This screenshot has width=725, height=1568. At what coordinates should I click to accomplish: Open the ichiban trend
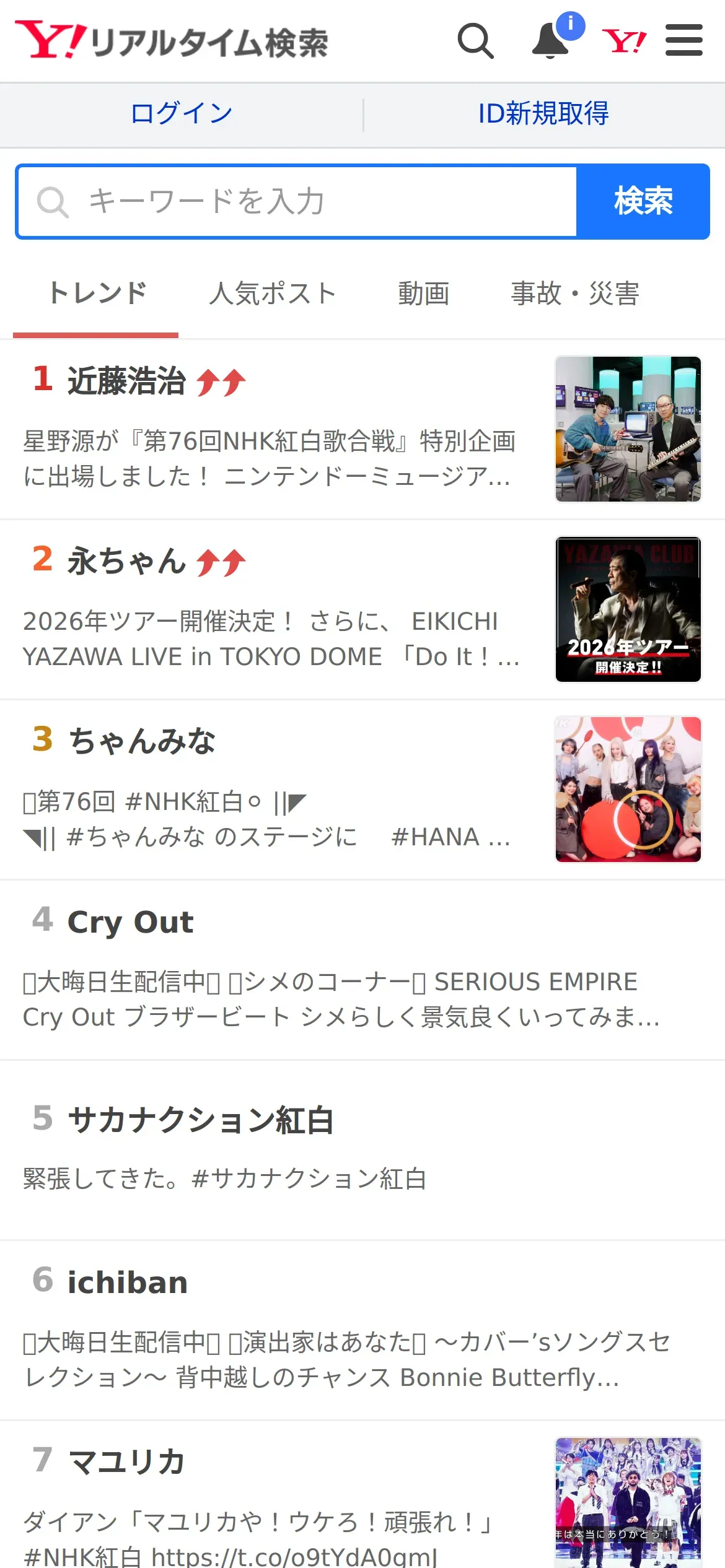point(127,1282)
